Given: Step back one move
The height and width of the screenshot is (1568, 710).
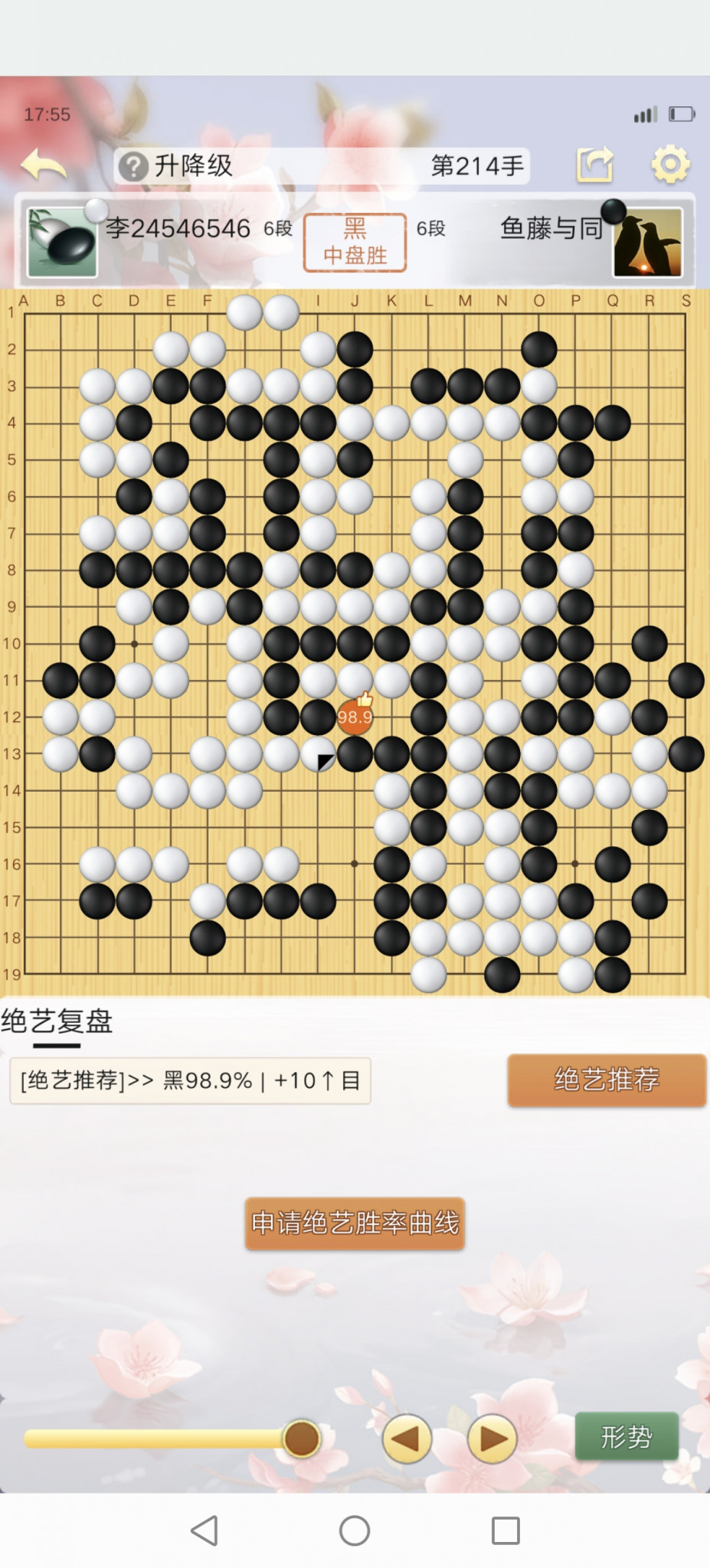Looking at the screenshot, I should coord(406,1439).
